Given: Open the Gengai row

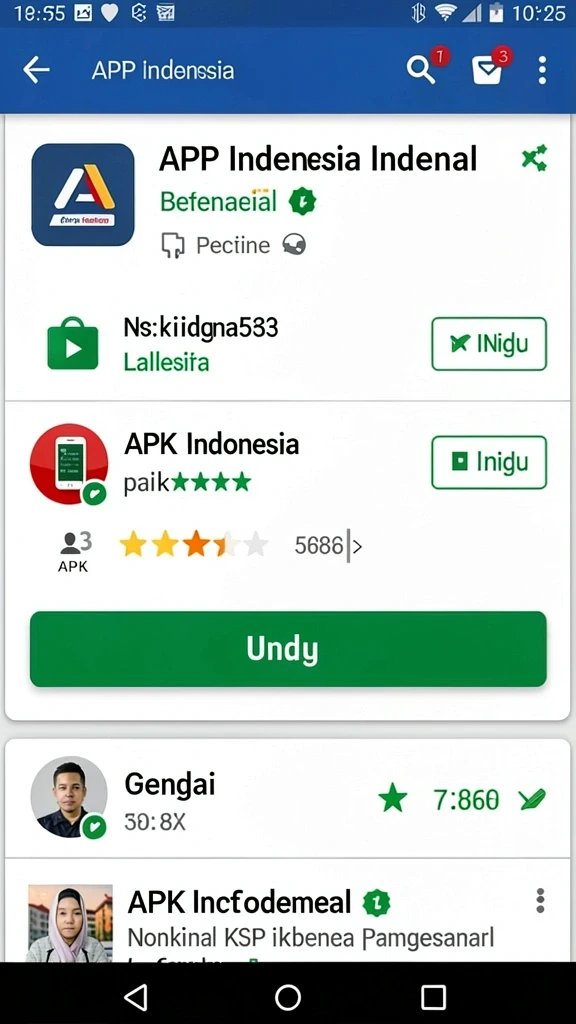Looking at the screenshot, I should click(x=288, y=798).
